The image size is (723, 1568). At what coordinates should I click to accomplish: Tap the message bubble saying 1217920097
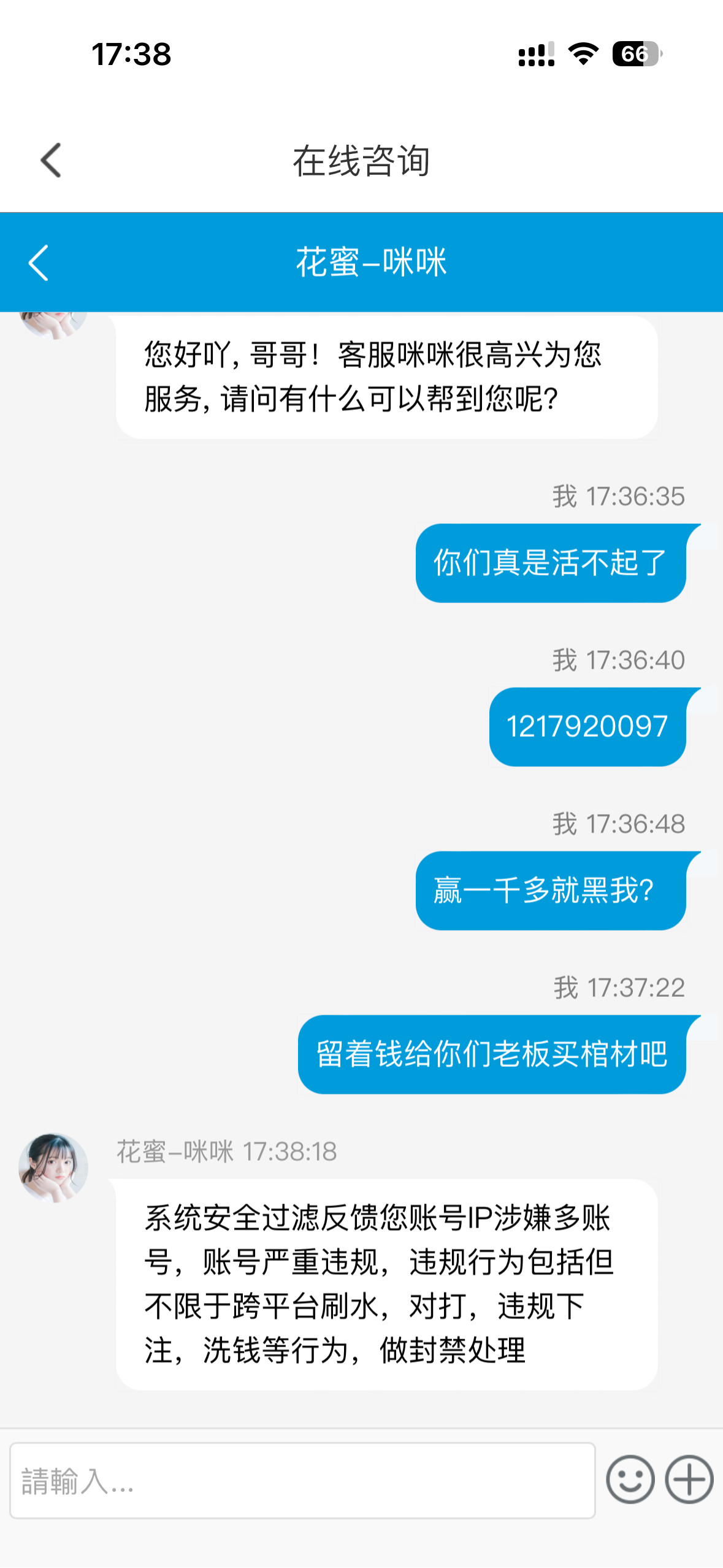(x=586, y=727)
